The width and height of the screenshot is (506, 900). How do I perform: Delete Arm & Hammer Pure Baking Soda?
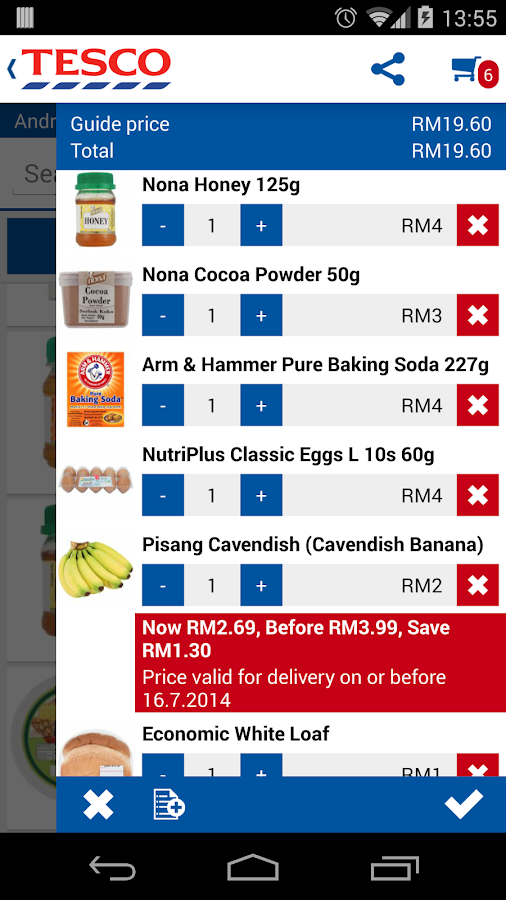tap(478, 405)
